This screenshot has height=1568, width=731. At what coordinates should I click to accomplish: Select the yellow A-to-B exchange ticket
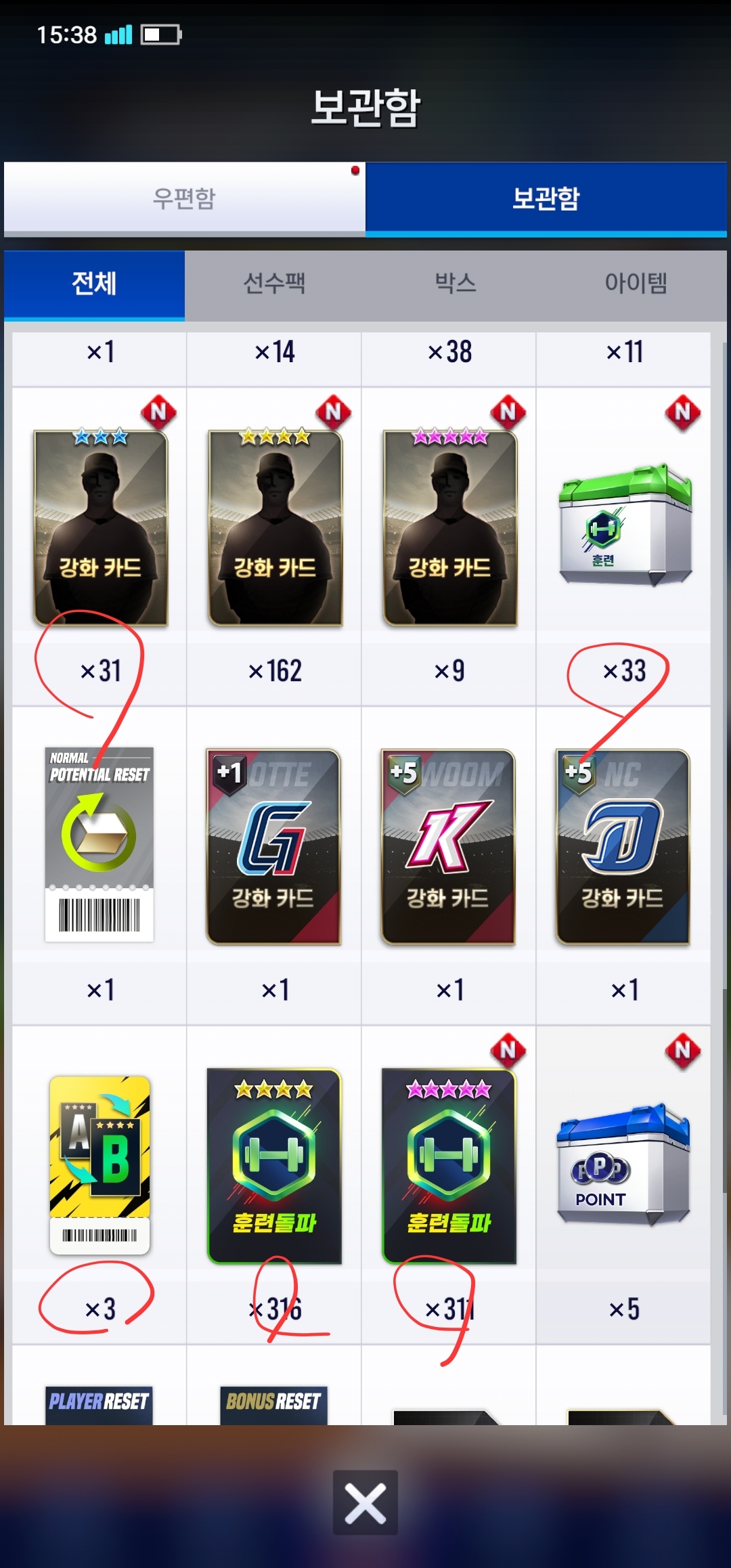click(99, 1164)
